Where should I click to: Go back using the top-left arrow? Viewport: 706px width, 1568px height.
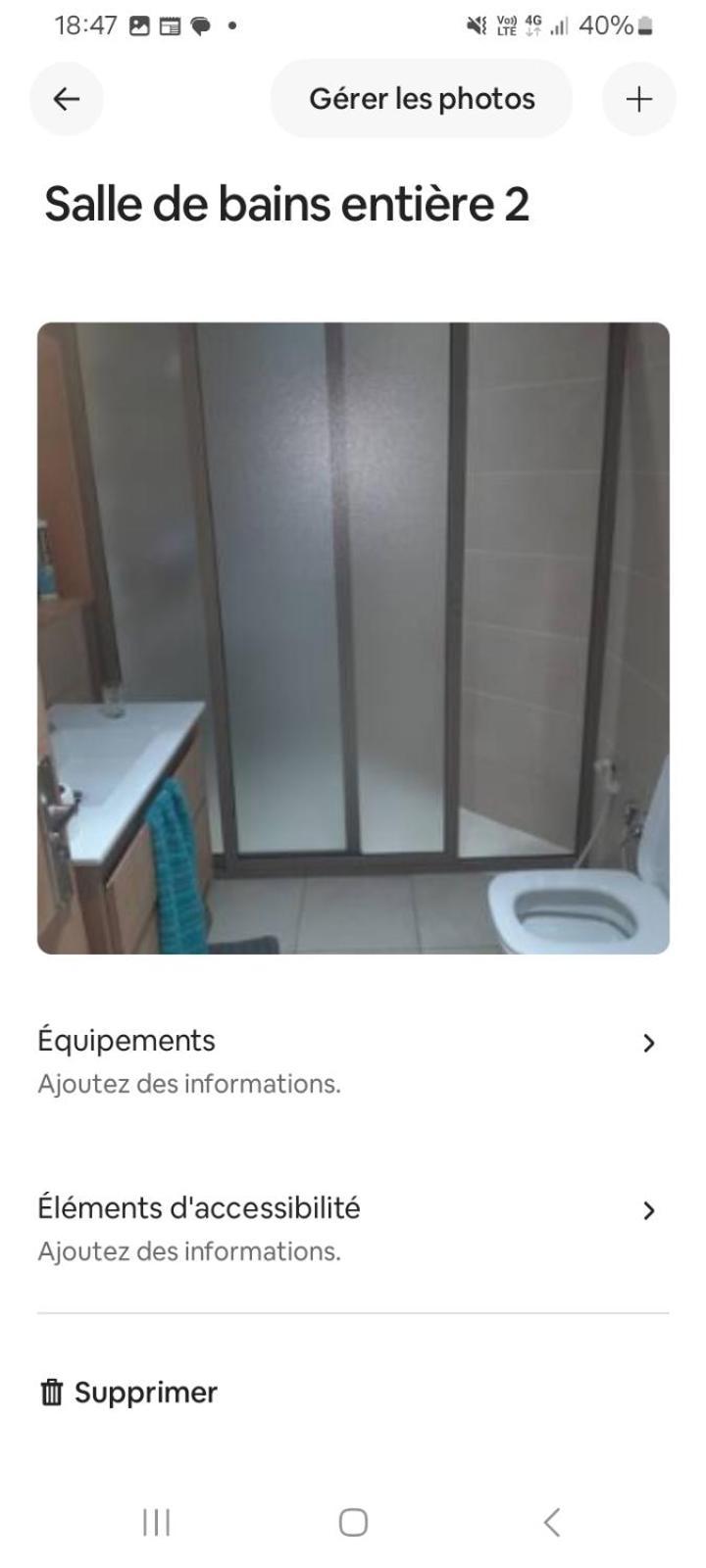[66, 99]
